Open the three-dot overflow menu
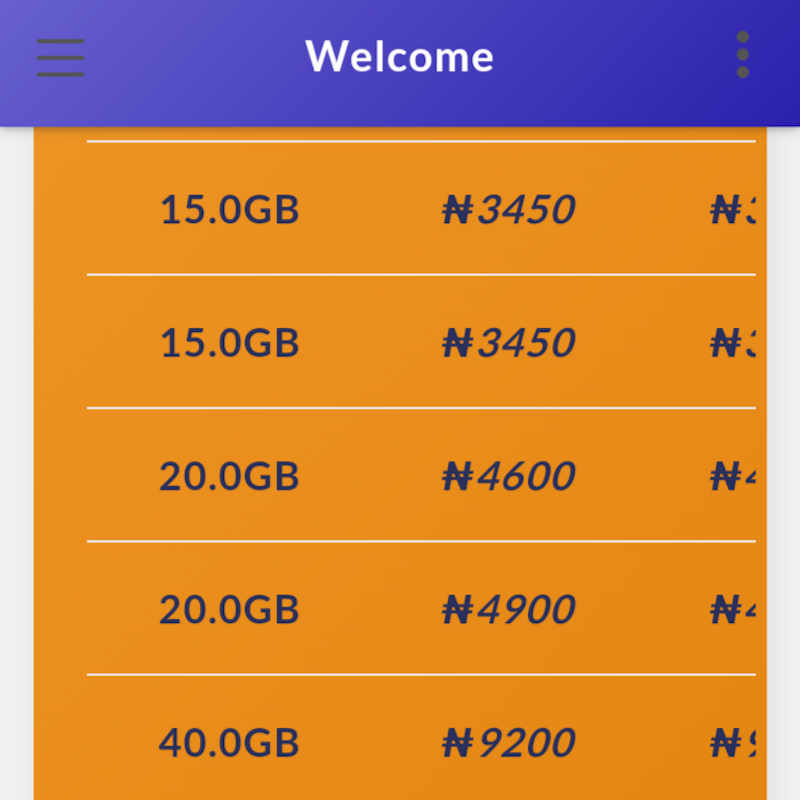The width and height of the screenshot is (800, 800). [742, 55]
